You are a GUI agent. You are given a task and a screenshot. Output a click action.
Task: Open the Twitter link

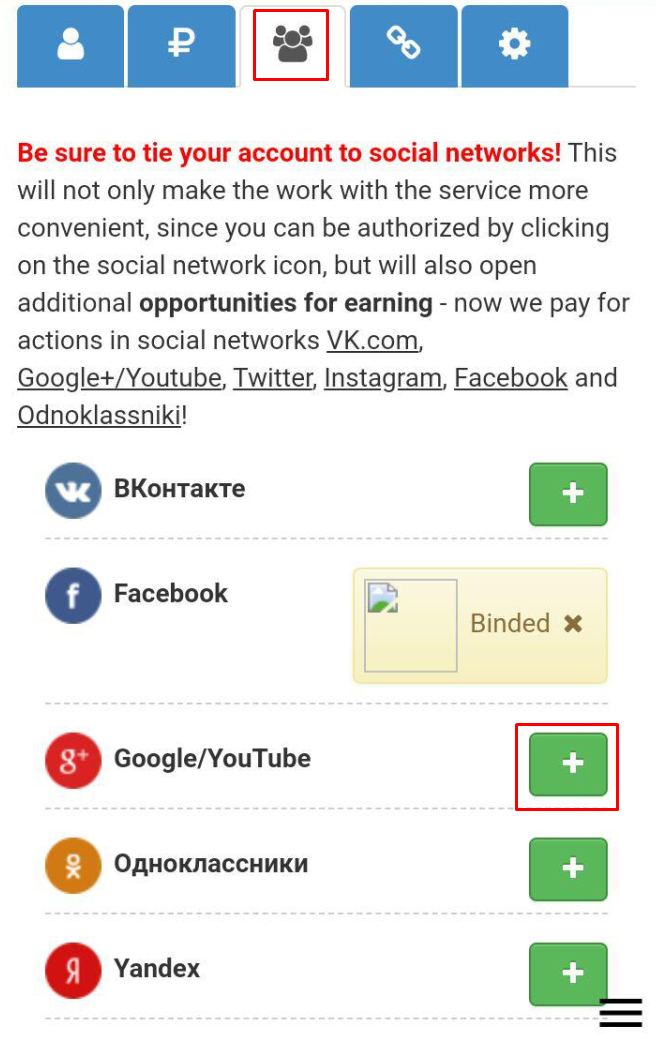coord(273,378)
